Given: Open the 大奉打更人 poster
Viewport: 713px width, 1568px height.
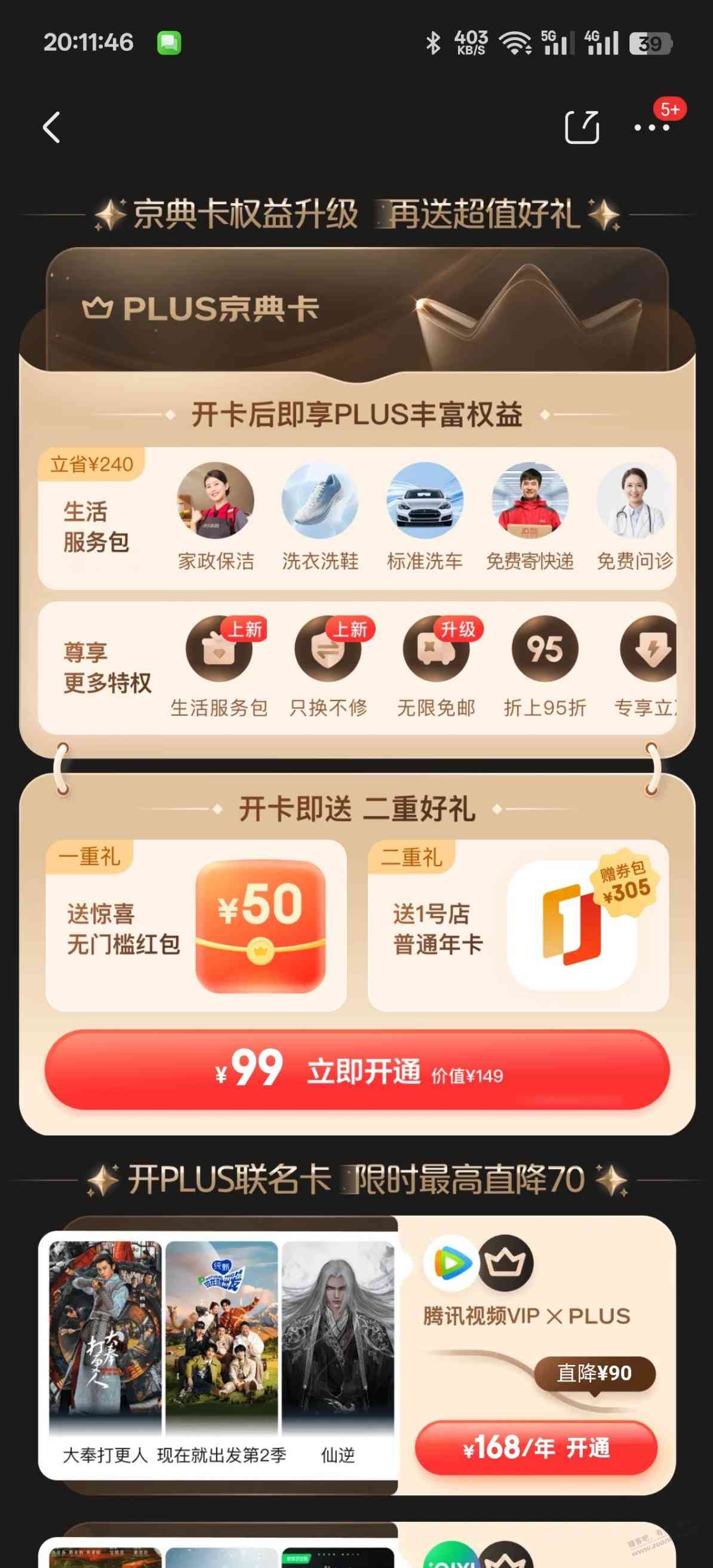Looking at the screenshot, I should [x=105, y=1339].
